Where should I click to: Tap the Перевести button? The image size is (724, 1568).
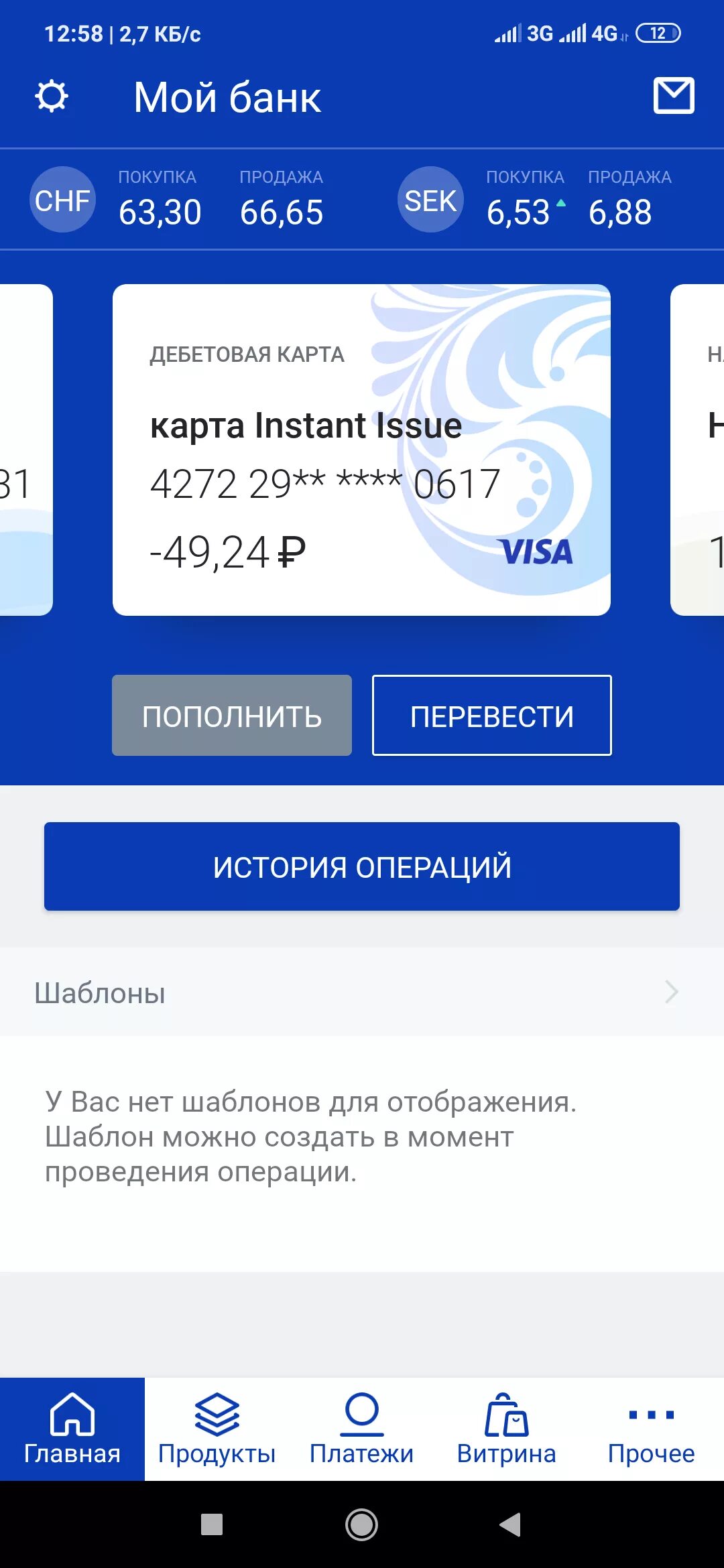tap(491, 716)
